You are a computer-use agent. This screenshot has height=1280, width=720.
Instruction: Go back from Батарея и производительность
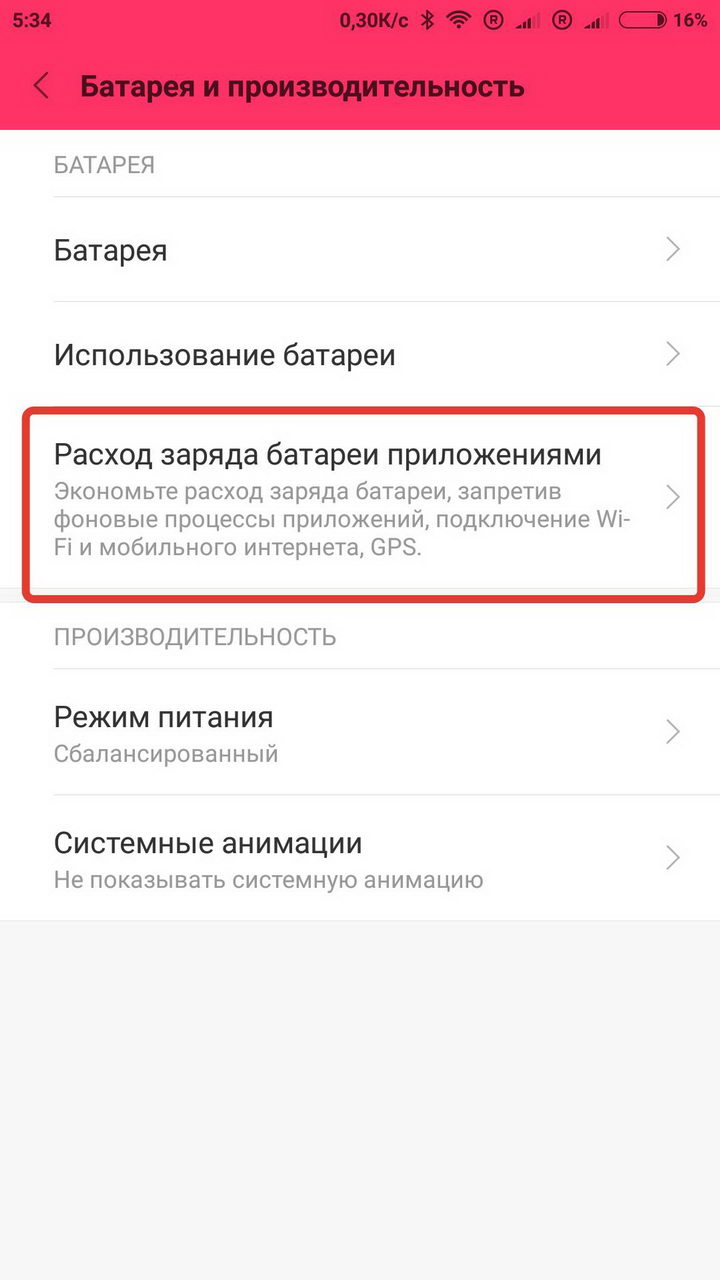click(41, 86)
